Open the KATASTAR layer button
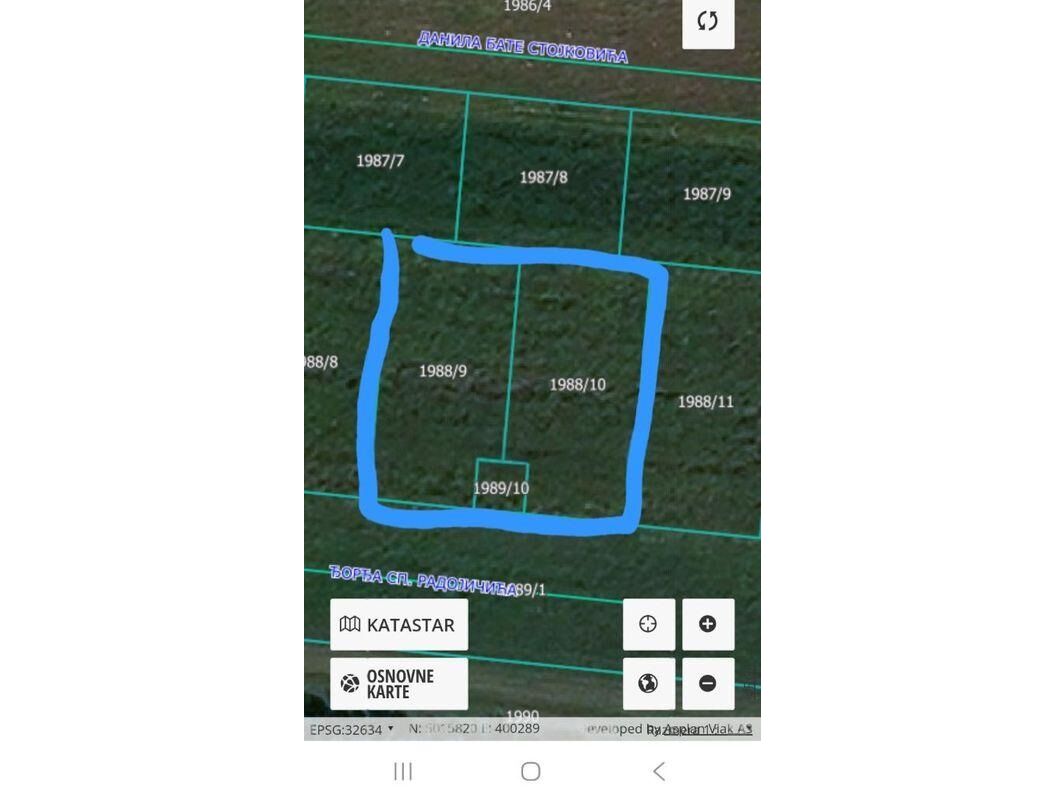This screenshot has width=1064, height=798. pyautogui.click(x=399, y=625)
